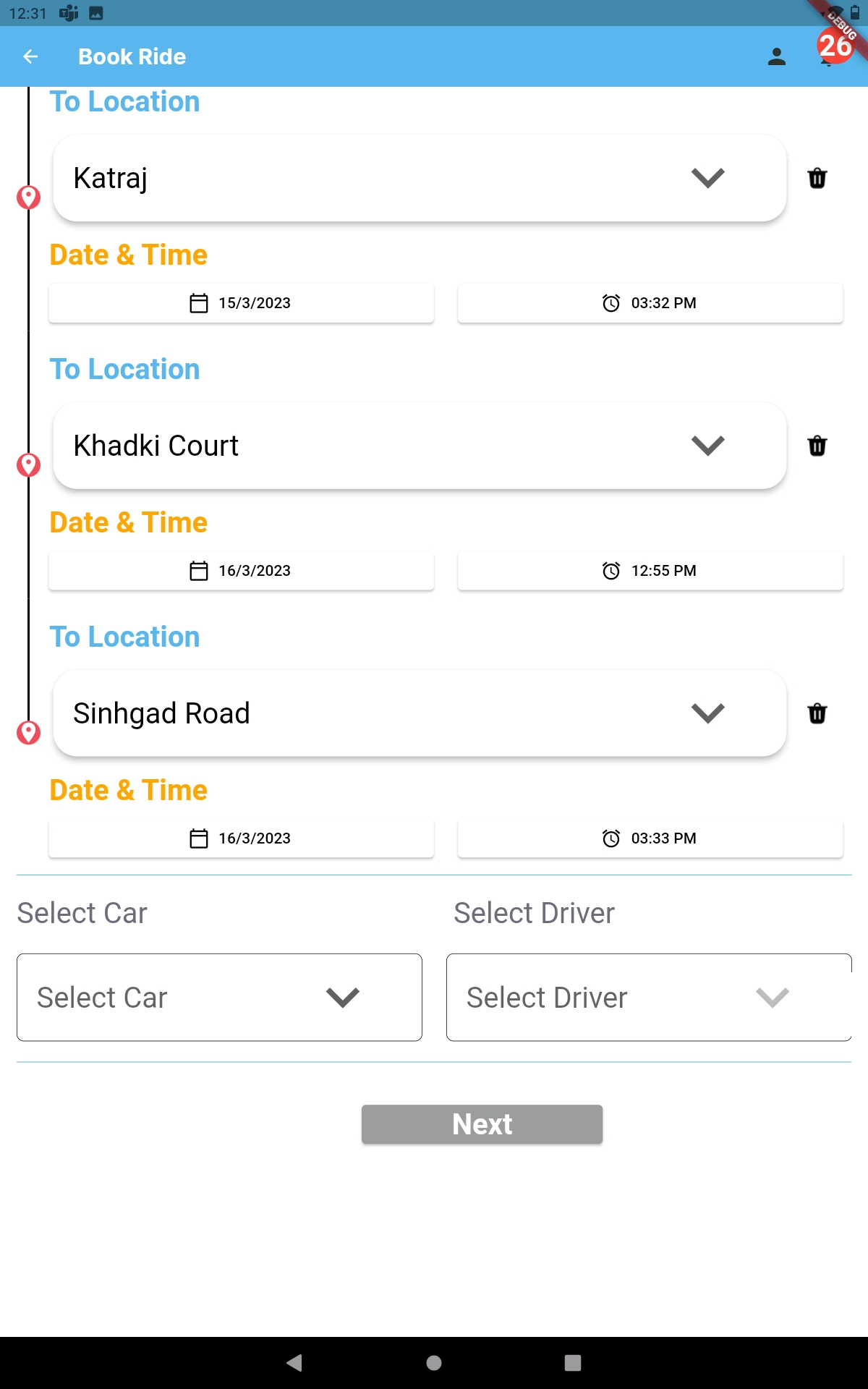Screen dimensions: 868x1389
Task: Expand the Katraj location dropdown
Action: click(420, 178)
